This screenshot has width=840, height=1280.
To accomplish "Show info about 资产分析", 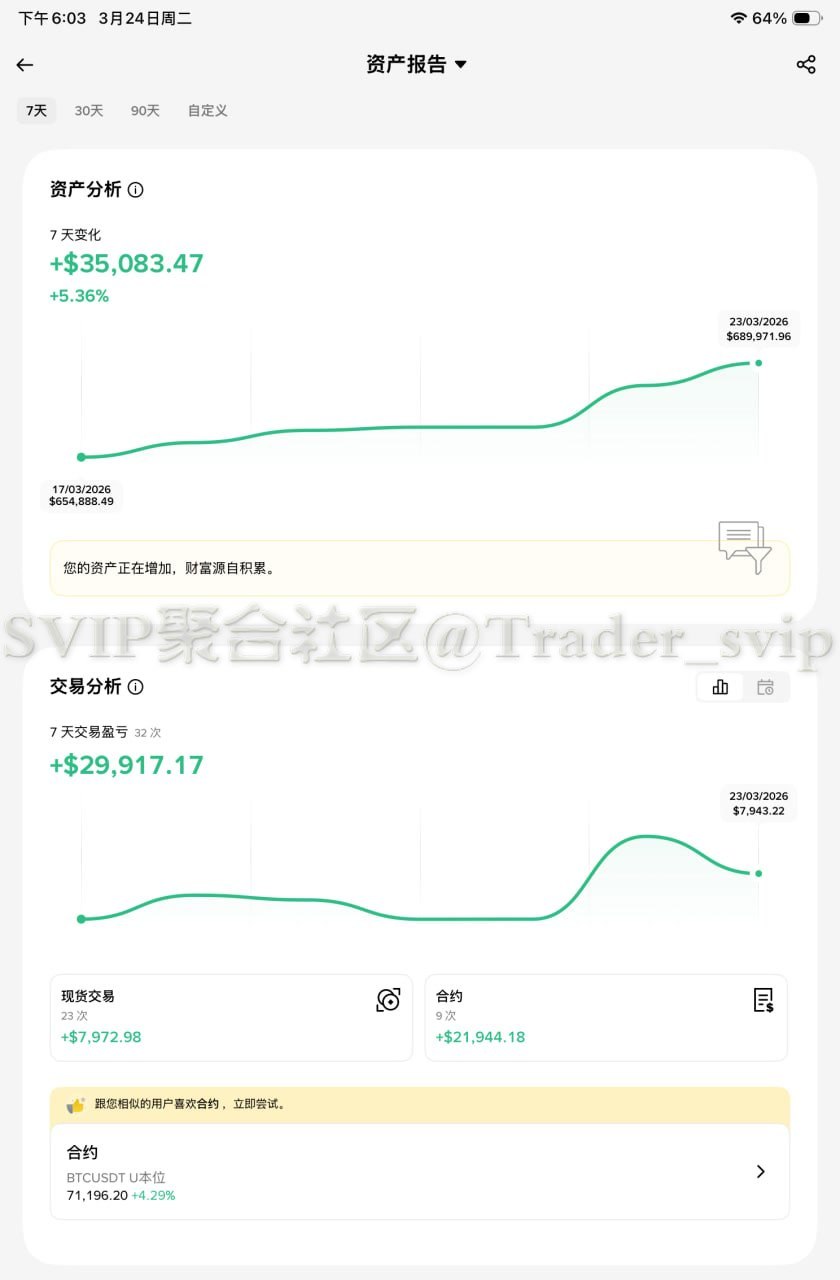I will pos(136,190).
